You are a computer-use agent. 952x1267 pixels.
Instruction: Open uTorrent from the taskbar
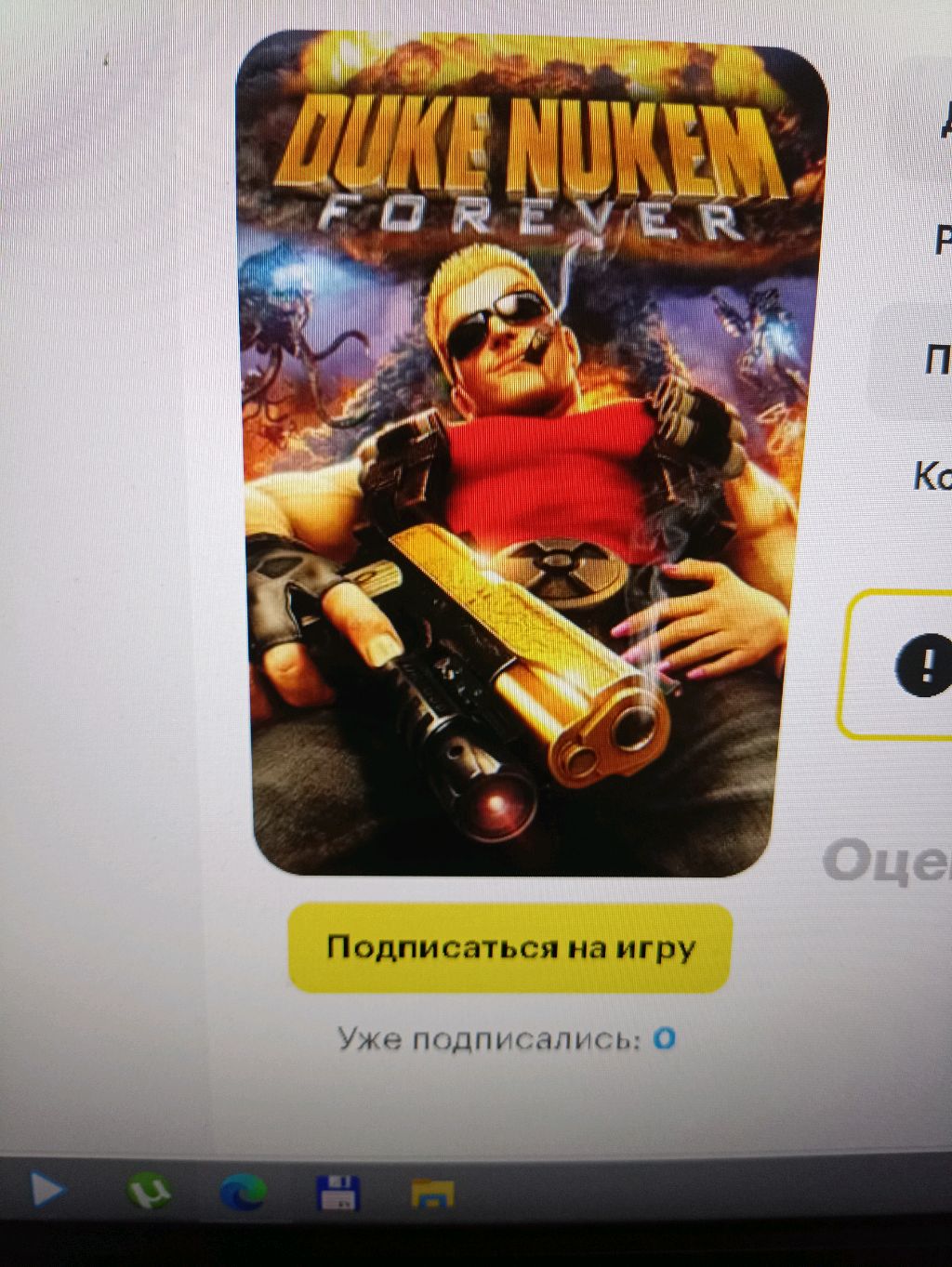pos(150,1191)
